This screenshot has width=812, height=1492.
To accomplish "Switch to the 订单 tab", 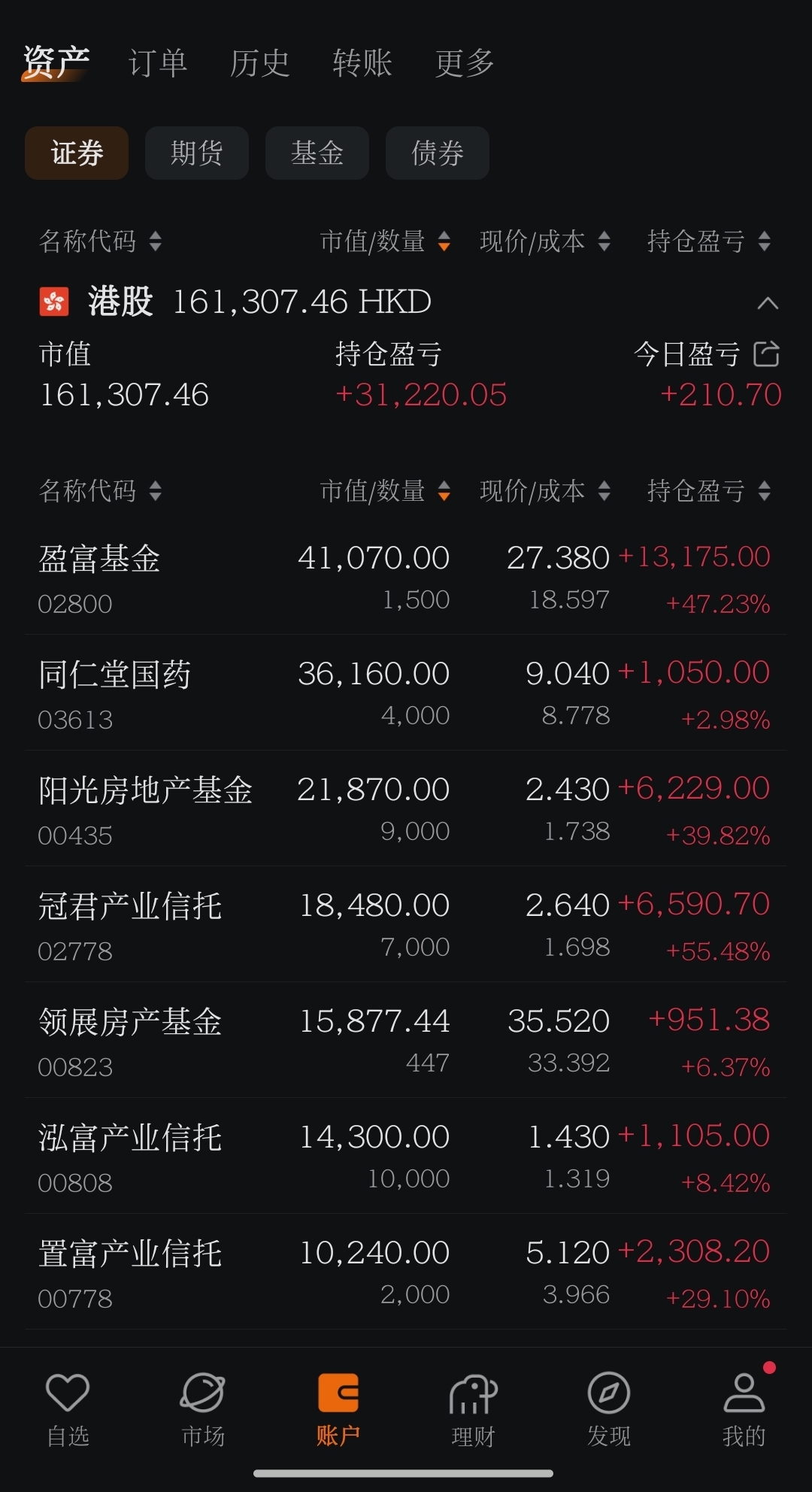I will click(157, 63).
